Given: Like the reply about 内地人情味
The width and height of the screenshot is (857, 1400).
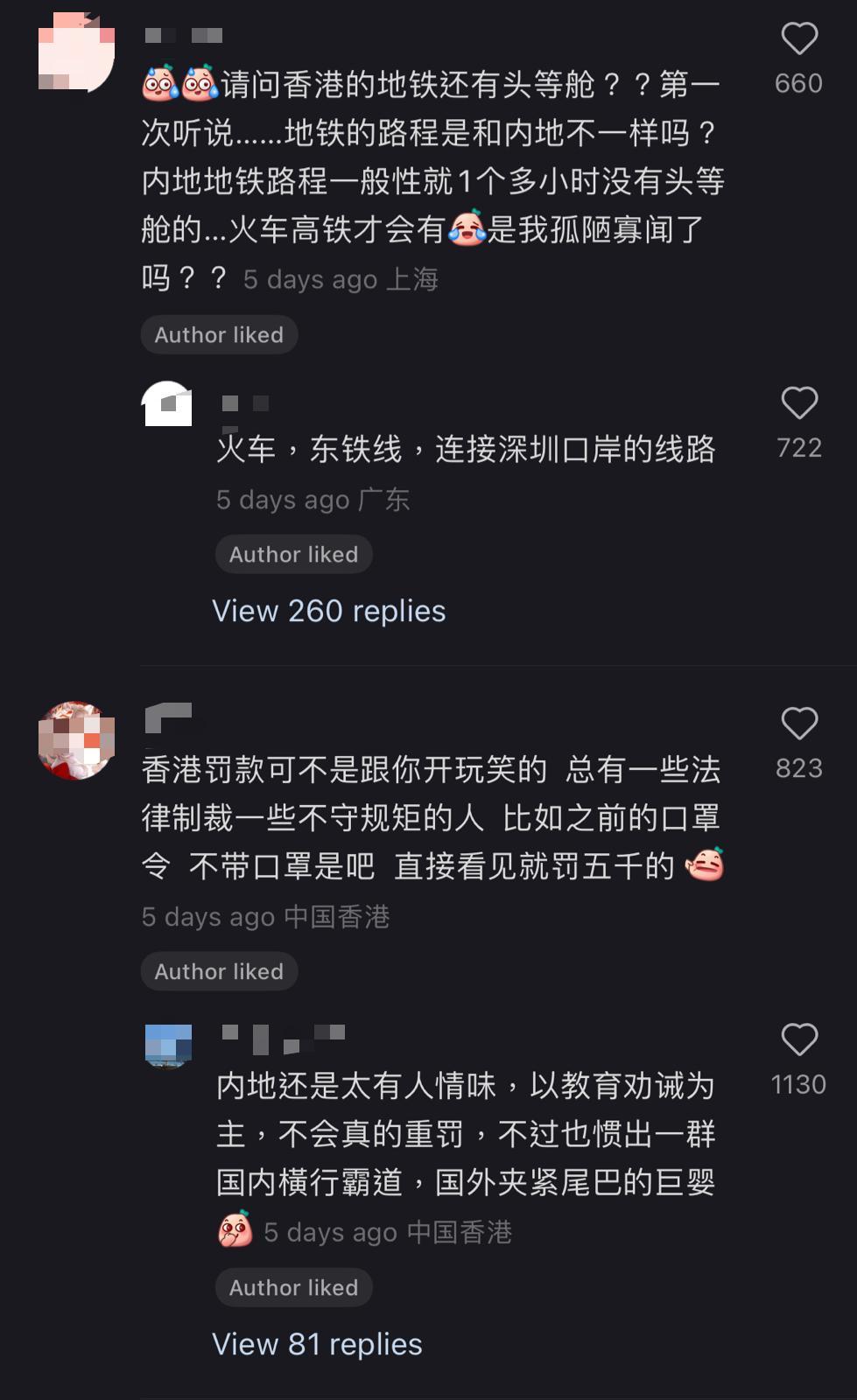Looking at the screenshot, I should (x=798, y=1039).
